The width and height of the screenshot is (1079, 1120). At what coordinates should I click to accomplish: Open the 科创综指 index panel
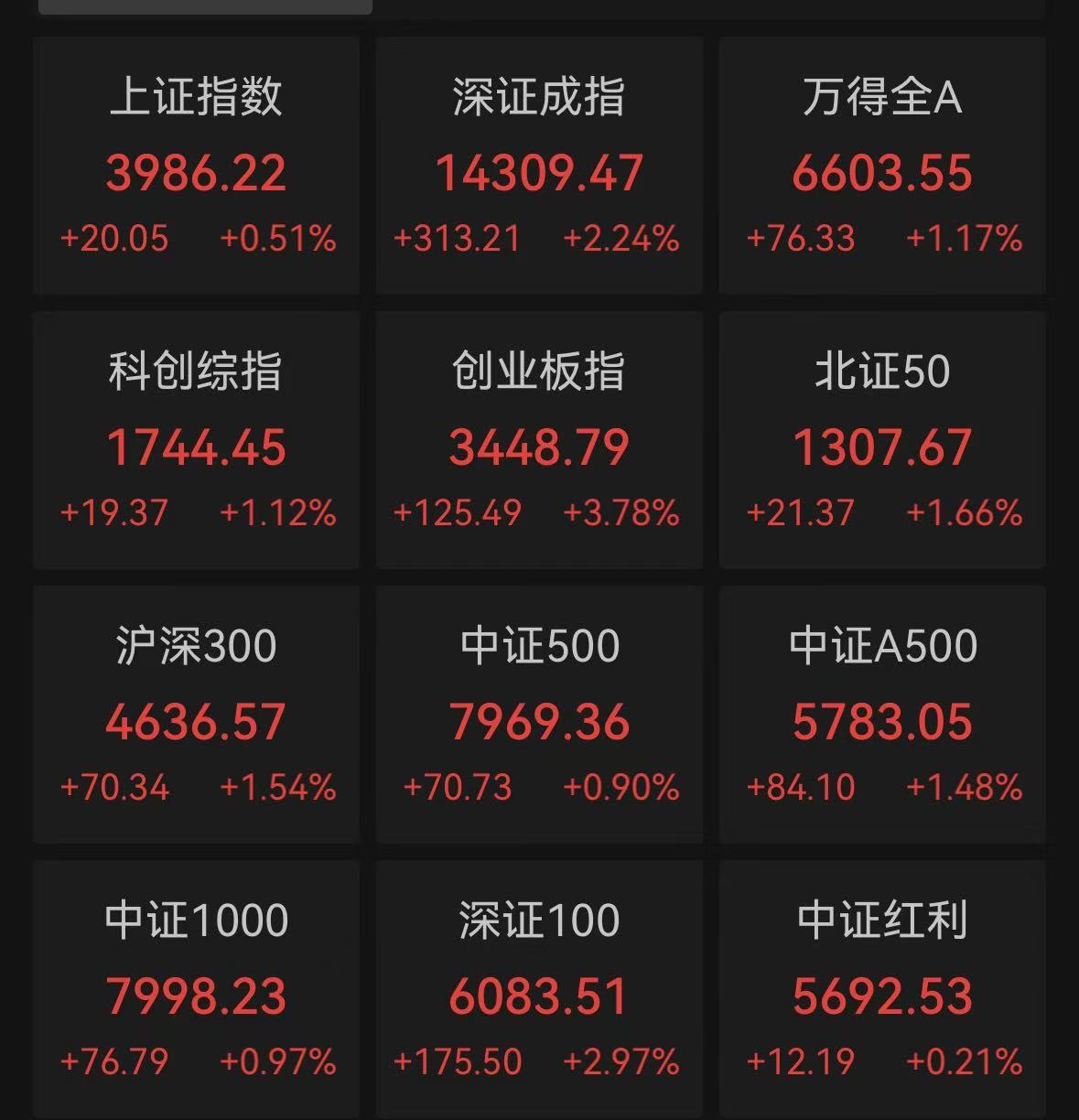[197, 439]
